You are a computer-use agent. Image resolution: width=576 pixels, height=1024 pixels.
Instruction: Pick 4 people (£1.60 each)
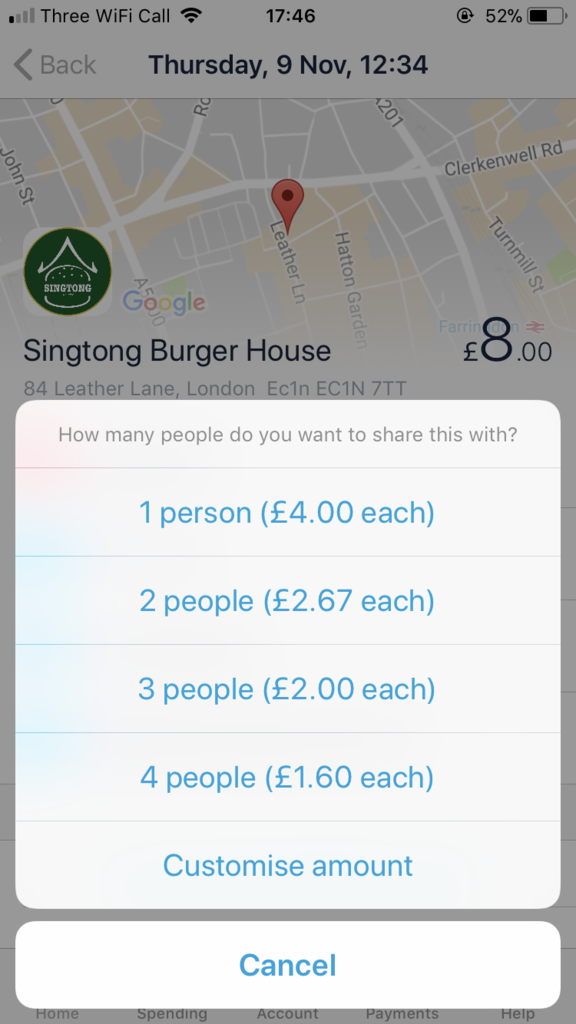[287, 777]
